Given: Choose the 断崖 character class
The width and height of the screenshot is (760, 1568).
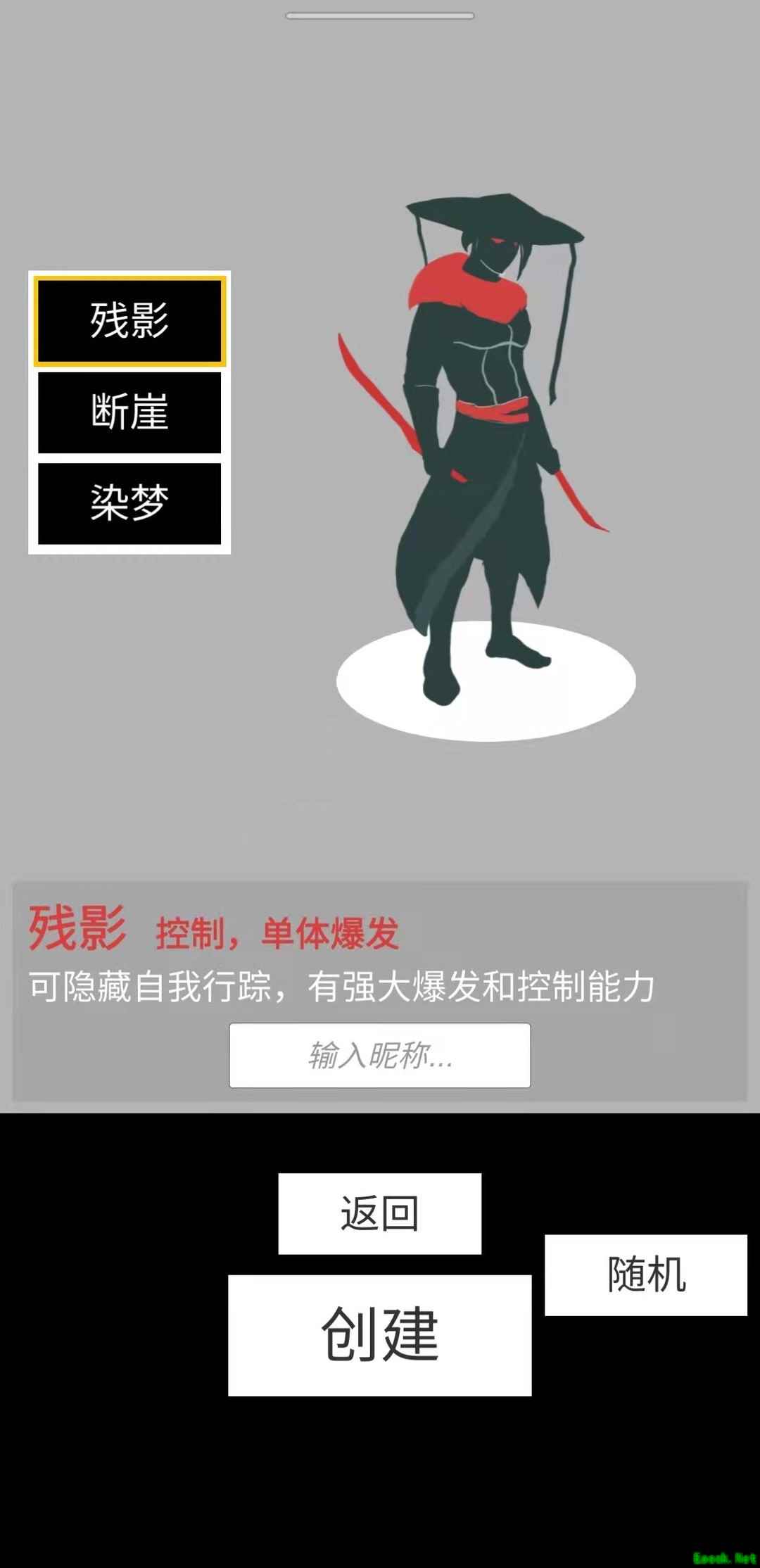Looking at the screenshot, I should 129,412.
